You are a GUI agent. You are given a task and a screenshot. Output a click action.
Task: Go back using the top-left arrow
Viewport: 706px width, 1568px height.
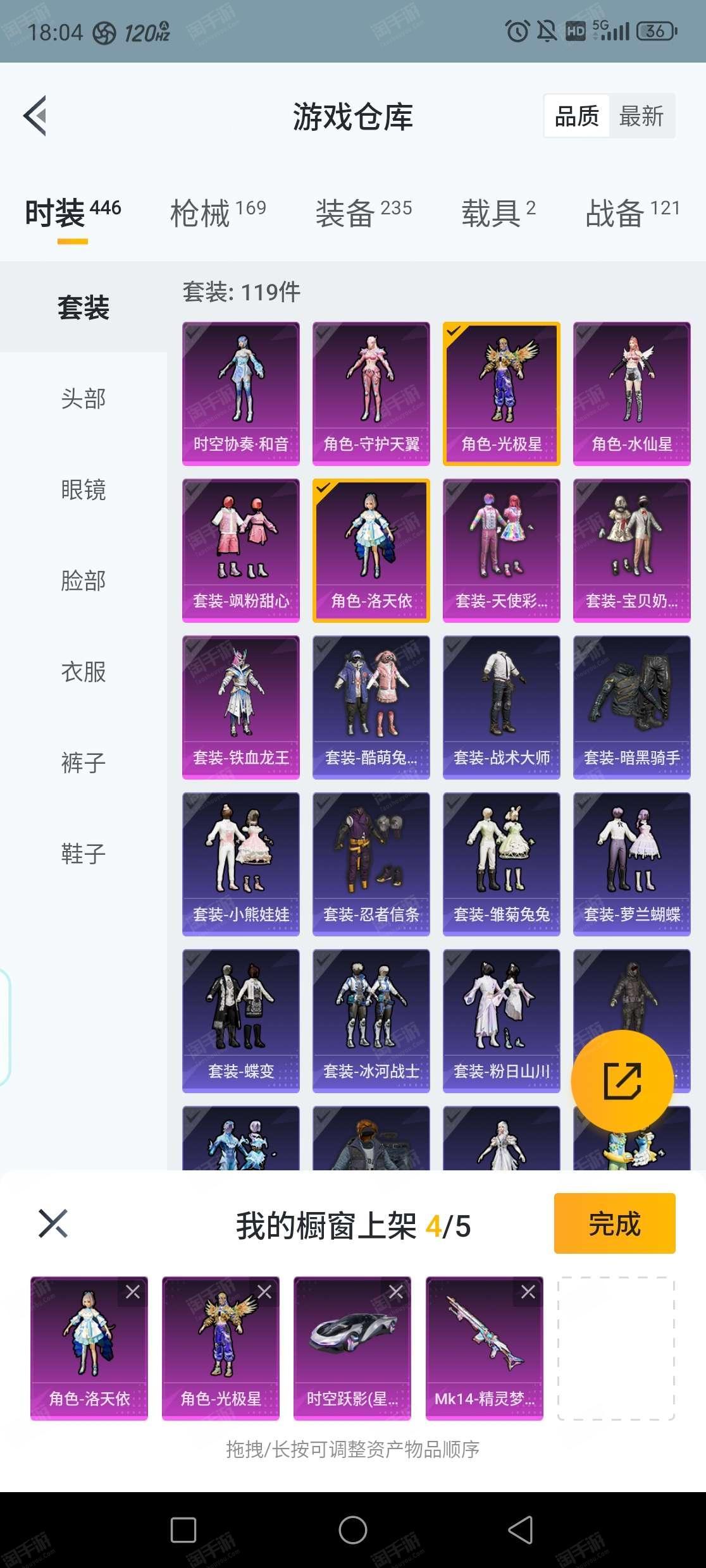(35, 116)
